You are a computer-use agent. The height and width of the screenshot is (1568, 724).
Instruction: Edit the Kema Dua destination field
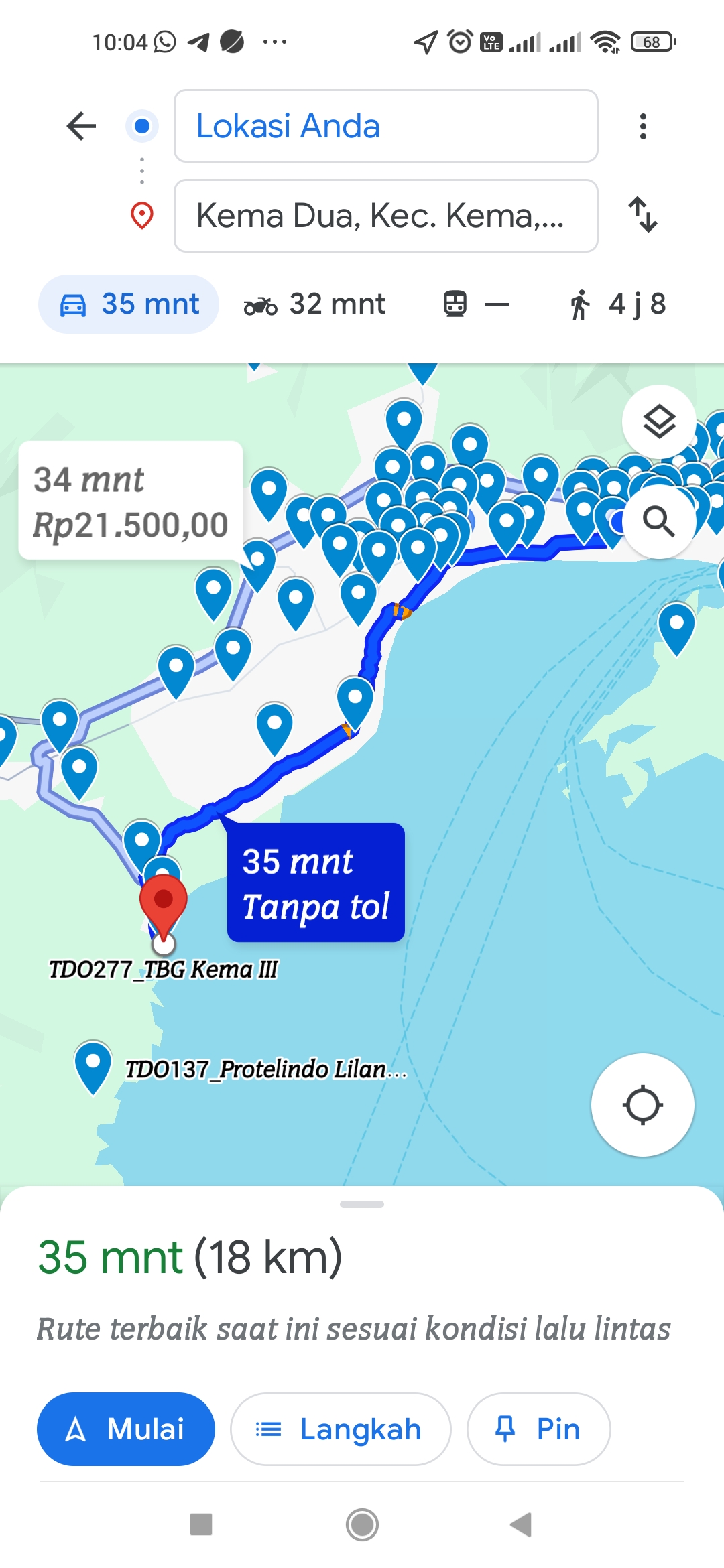pos(385,216)
